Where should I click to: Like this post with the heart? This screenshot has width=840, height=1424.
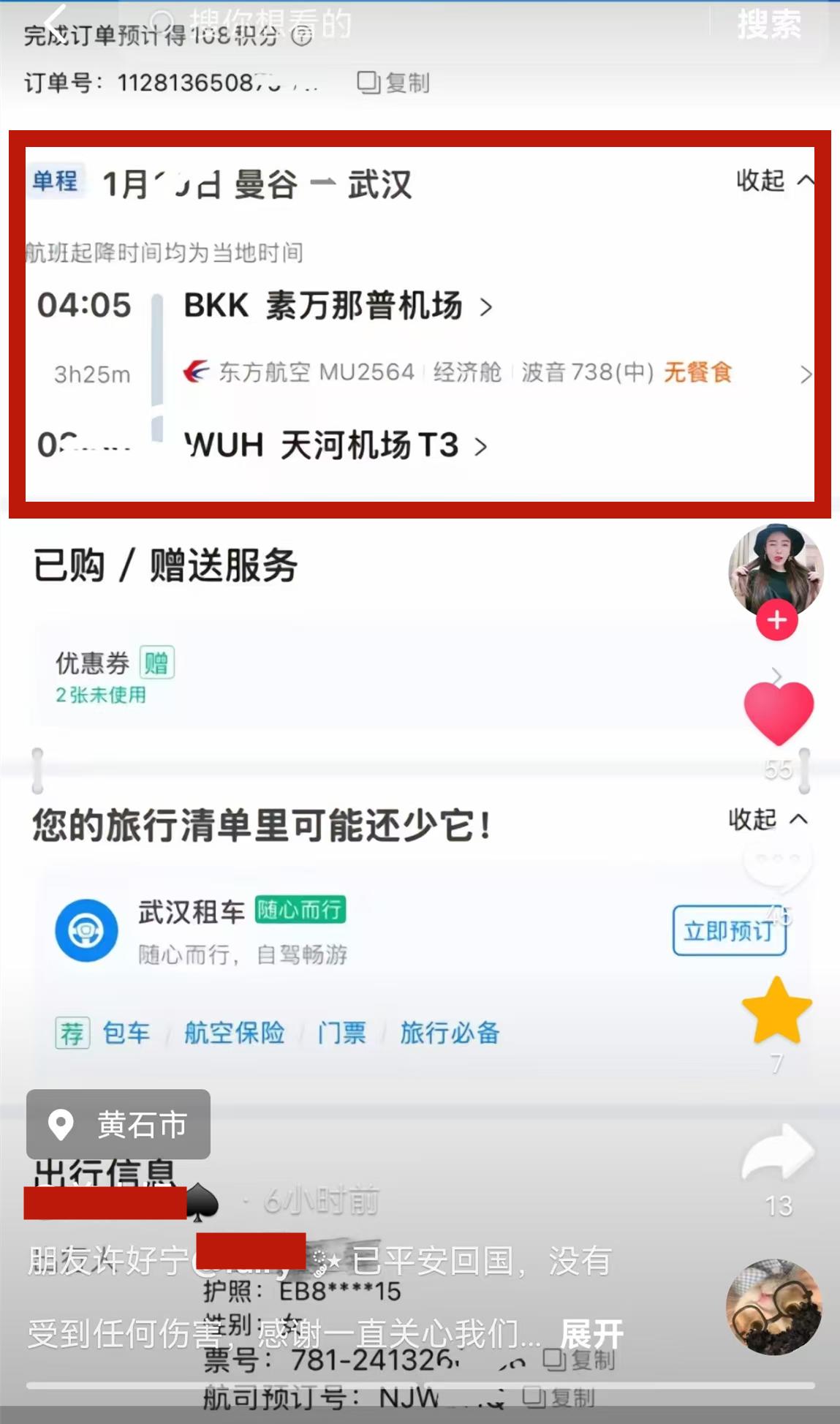click(778, 713)
